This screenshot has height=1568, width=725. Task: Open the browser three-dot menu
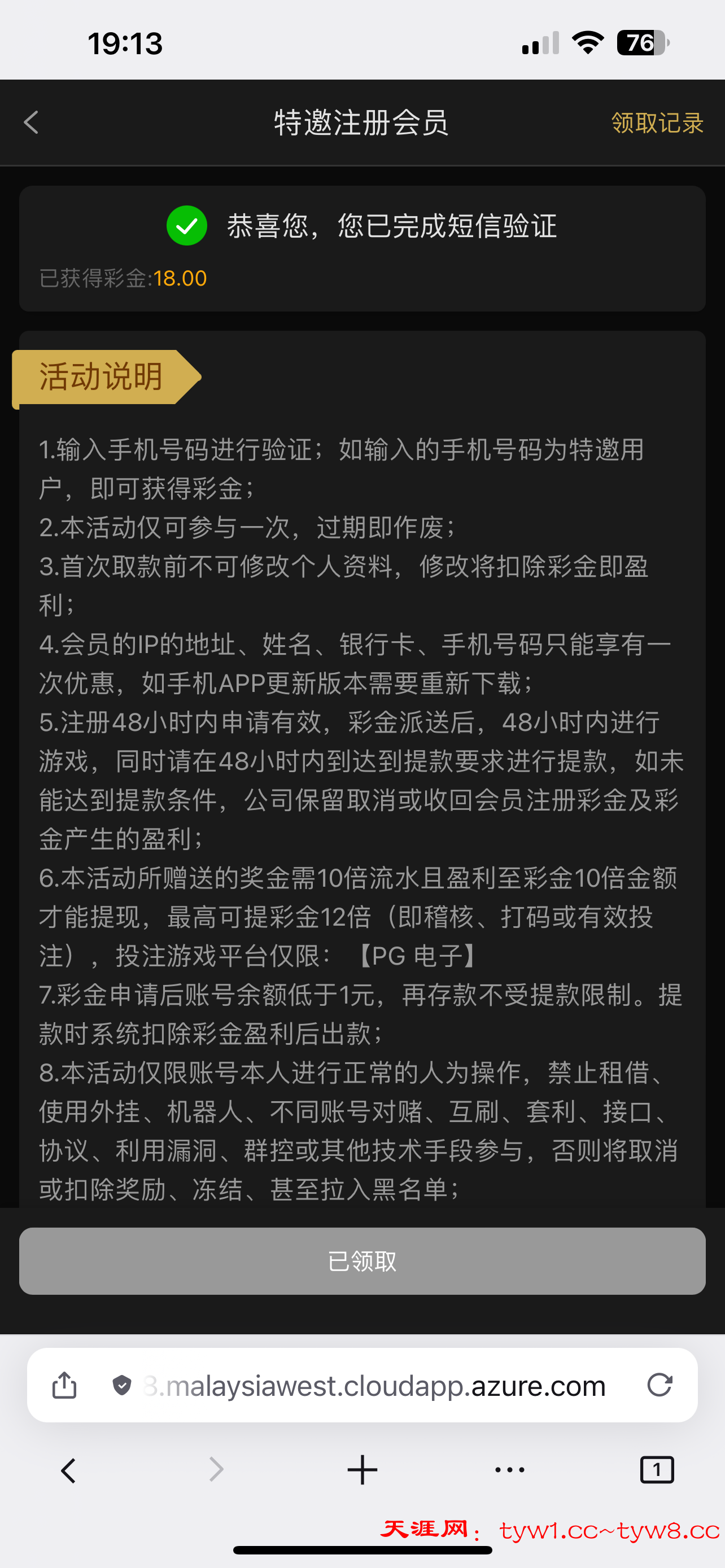click(x=509, y=1469)
